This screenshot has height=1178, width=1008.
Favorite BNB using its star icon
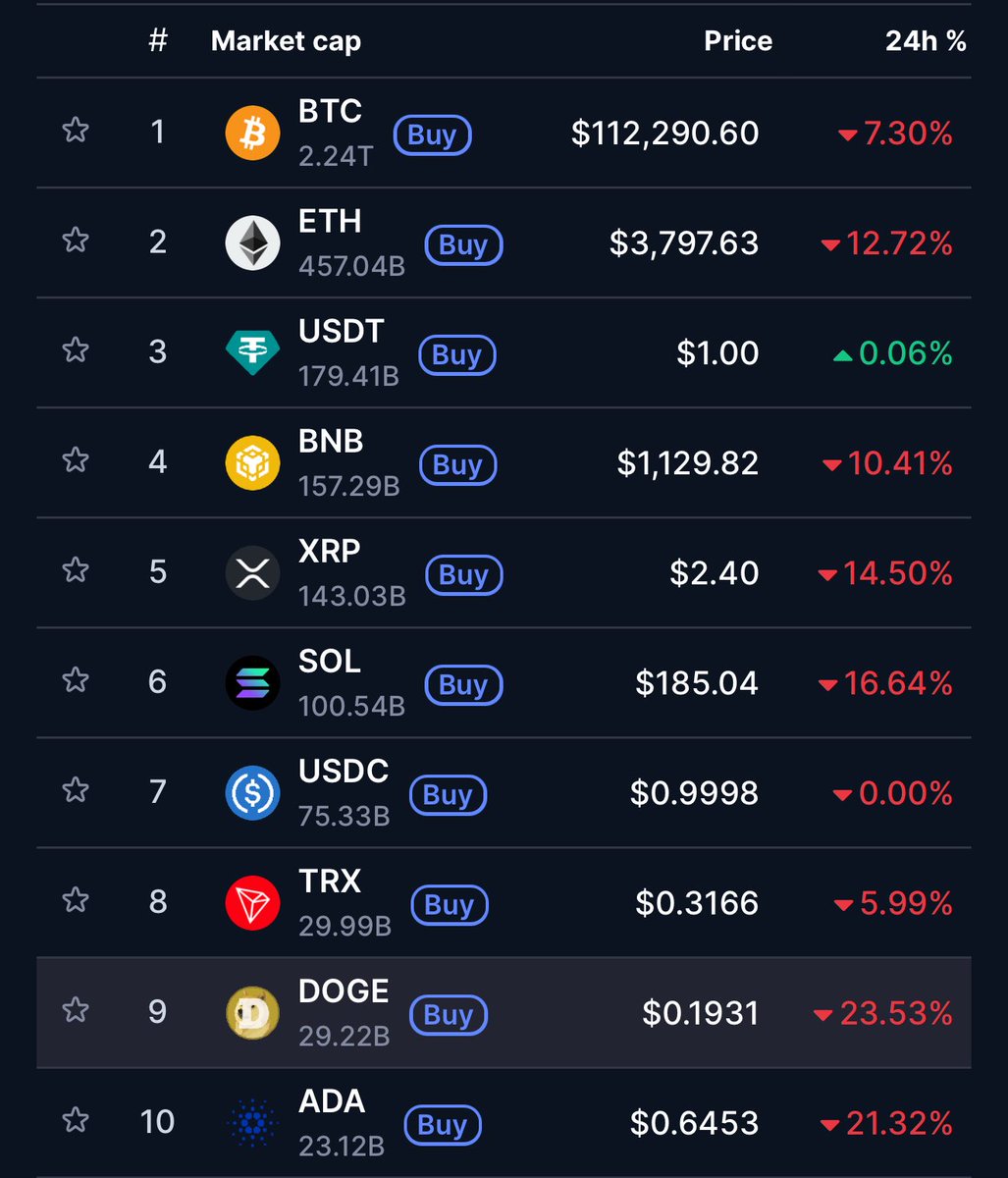point(76,460)
